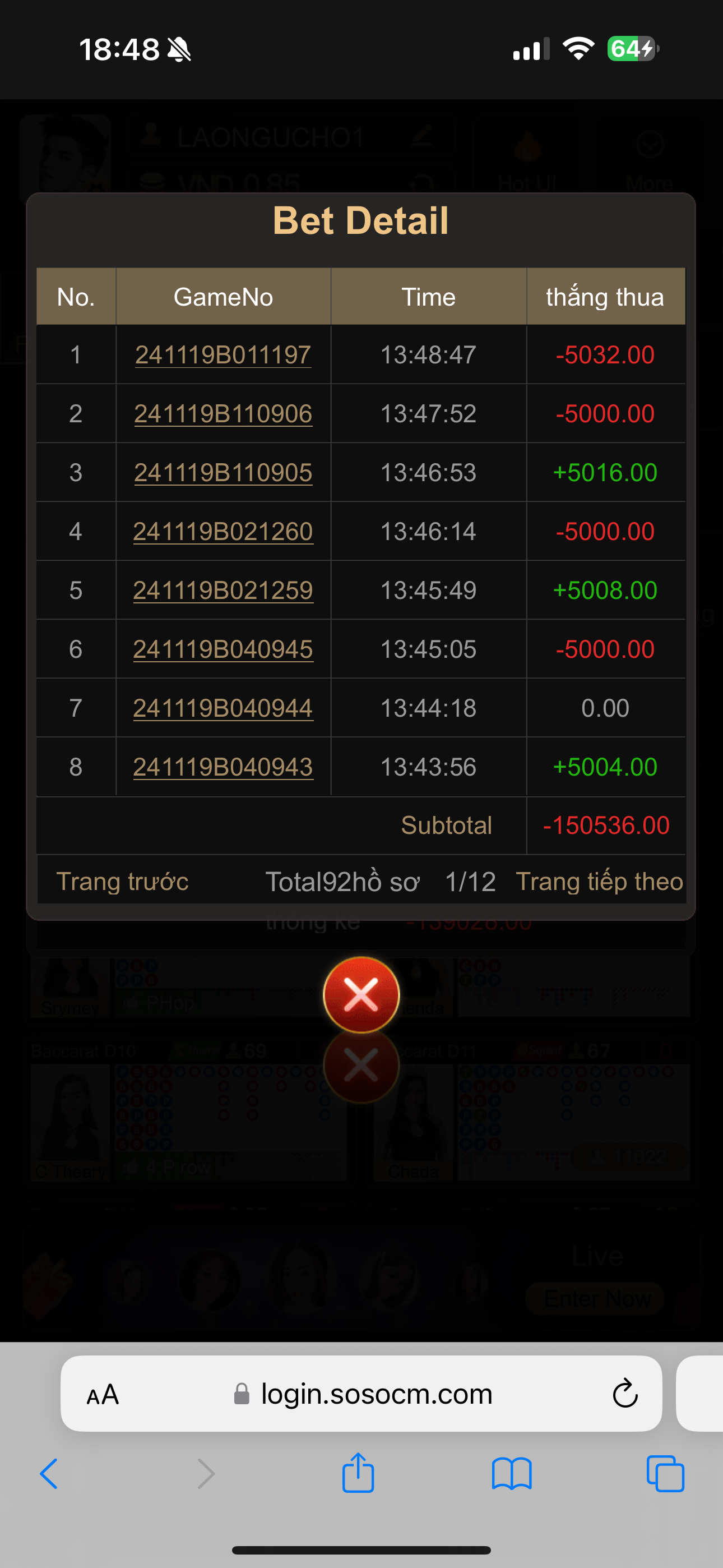The width and height of the screenshot is (723, 1568).
Task: View details for game 241119B040944
Action: click(x=223, y=708)
